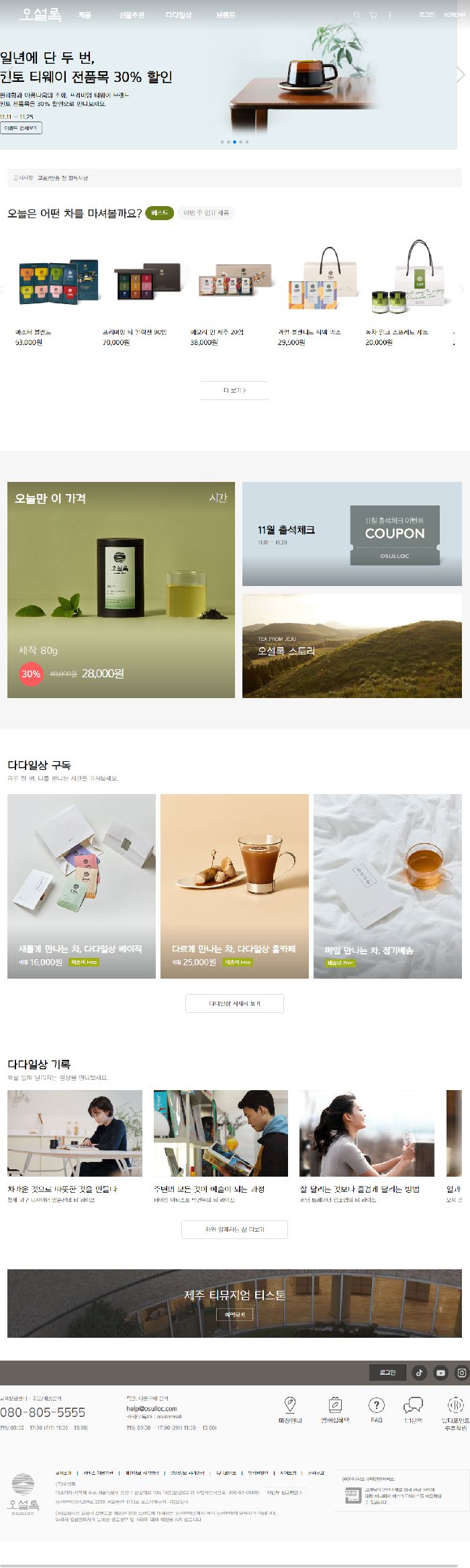
Task: Open the 제품 menu
Action: pos(85,15)
